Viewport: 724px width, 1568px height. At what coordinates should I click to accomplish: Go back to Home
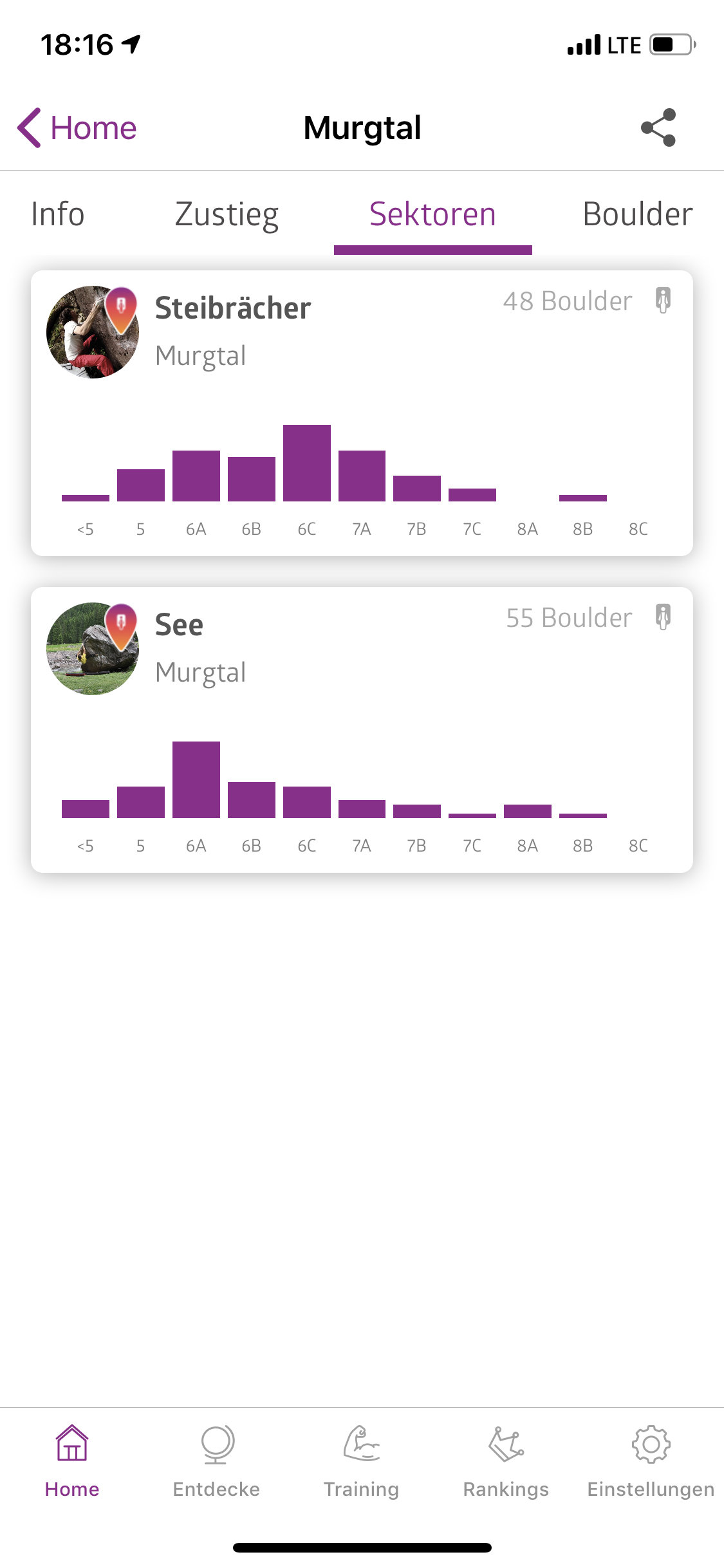(77, 127)
